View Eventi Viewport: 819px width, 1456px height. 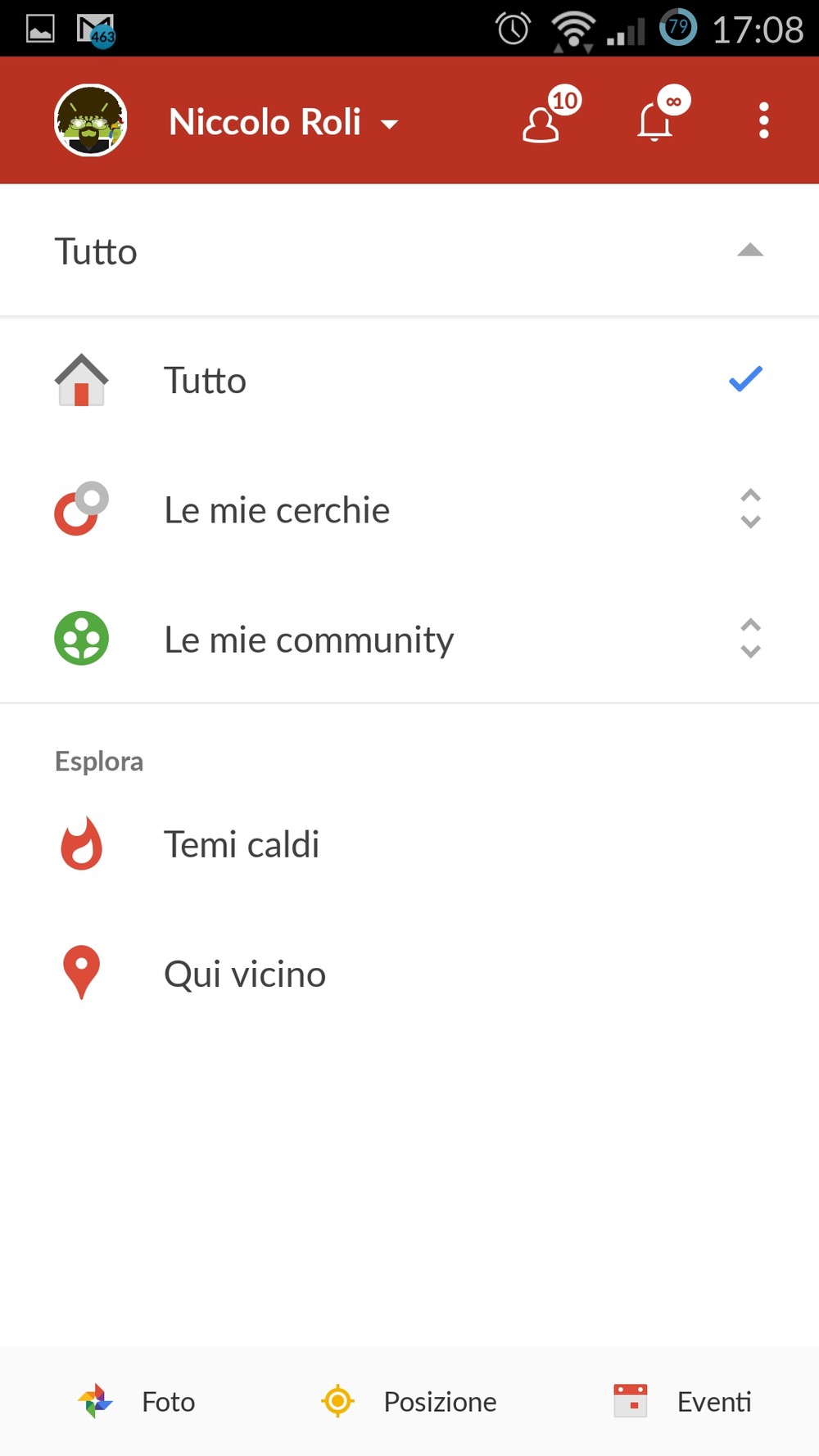pos(682,1401)
